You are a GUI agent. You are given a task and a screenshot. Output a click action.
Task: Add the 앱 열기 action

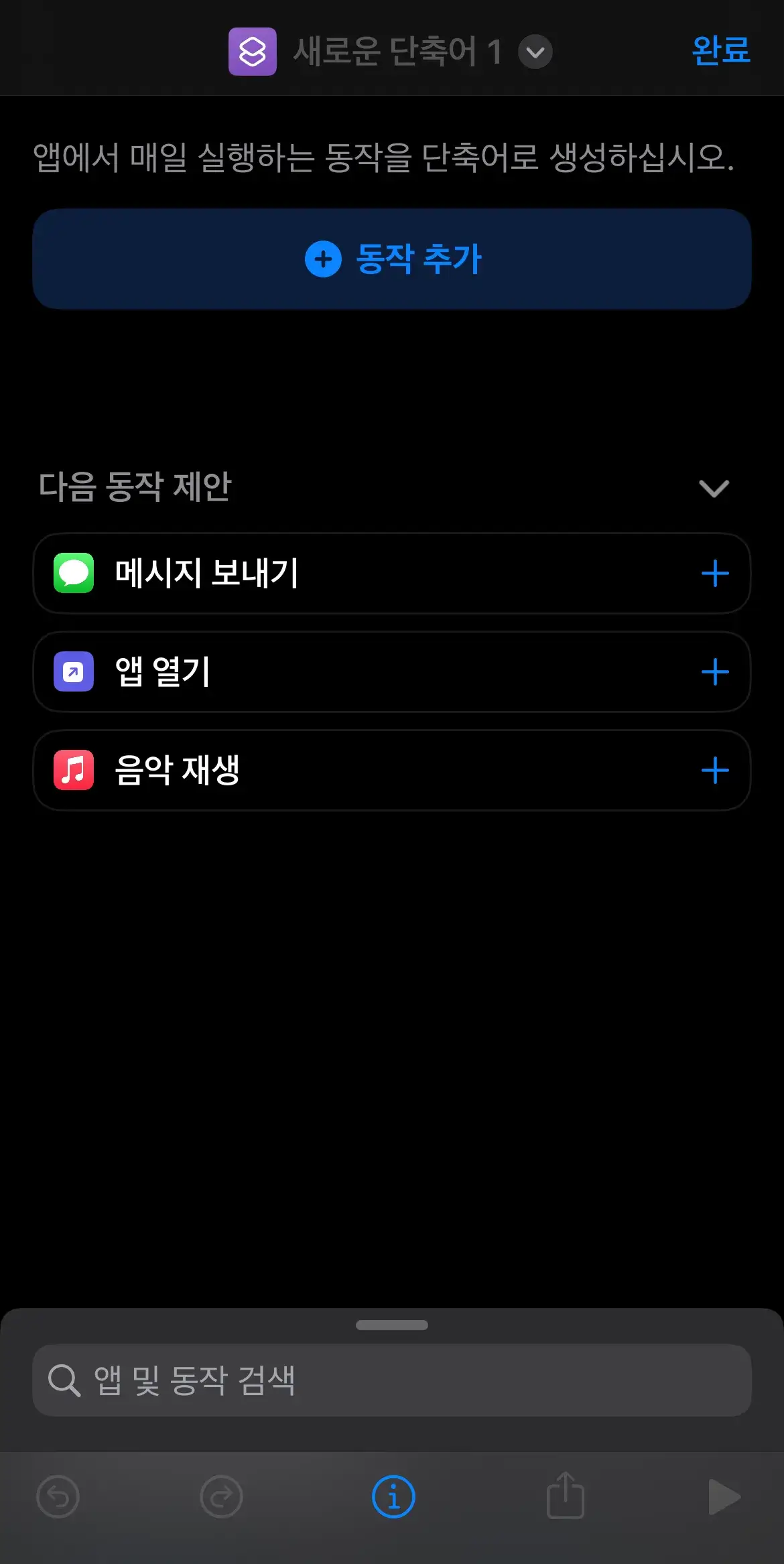click(x=715, y=672)
